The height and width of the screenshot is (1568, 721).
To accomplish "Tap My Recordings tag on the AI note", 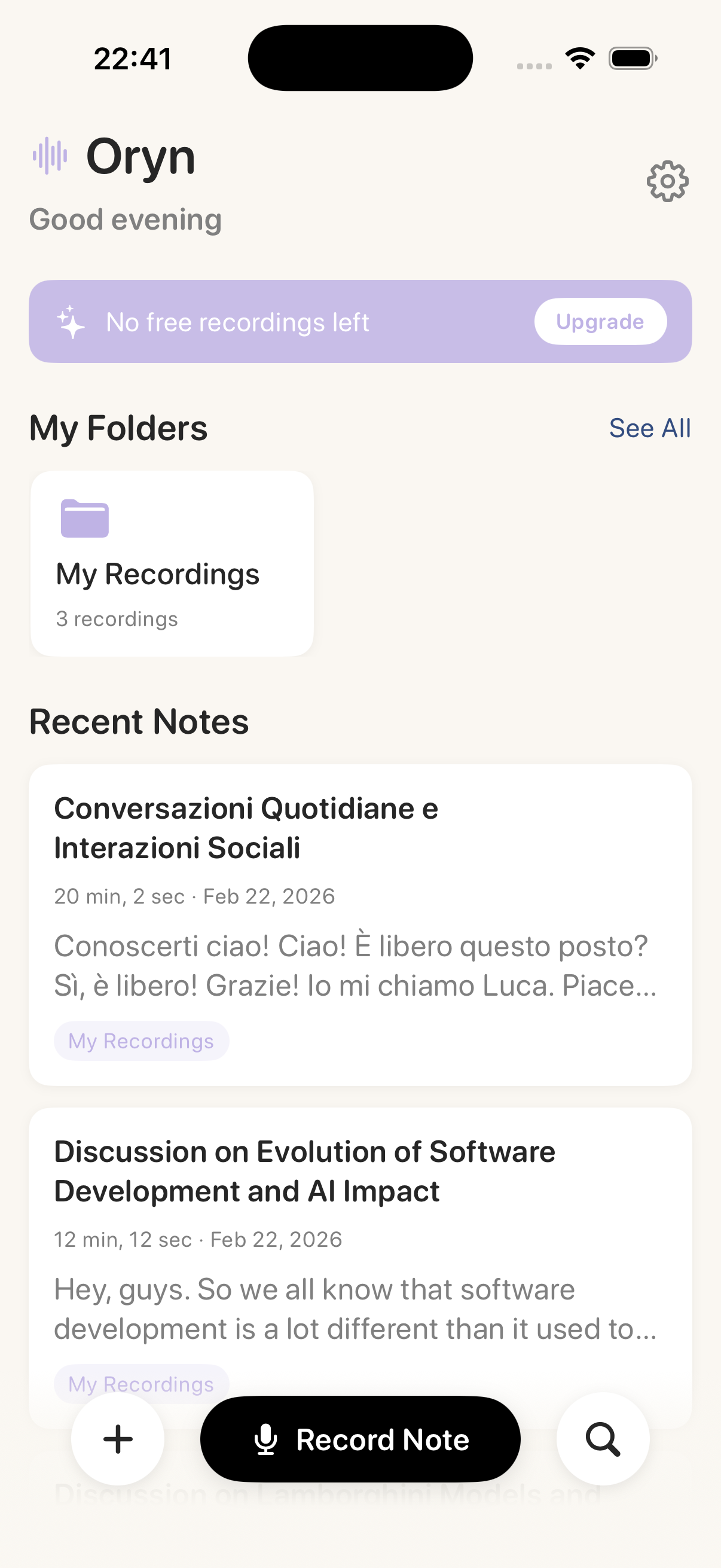I will coord(140,1384).
